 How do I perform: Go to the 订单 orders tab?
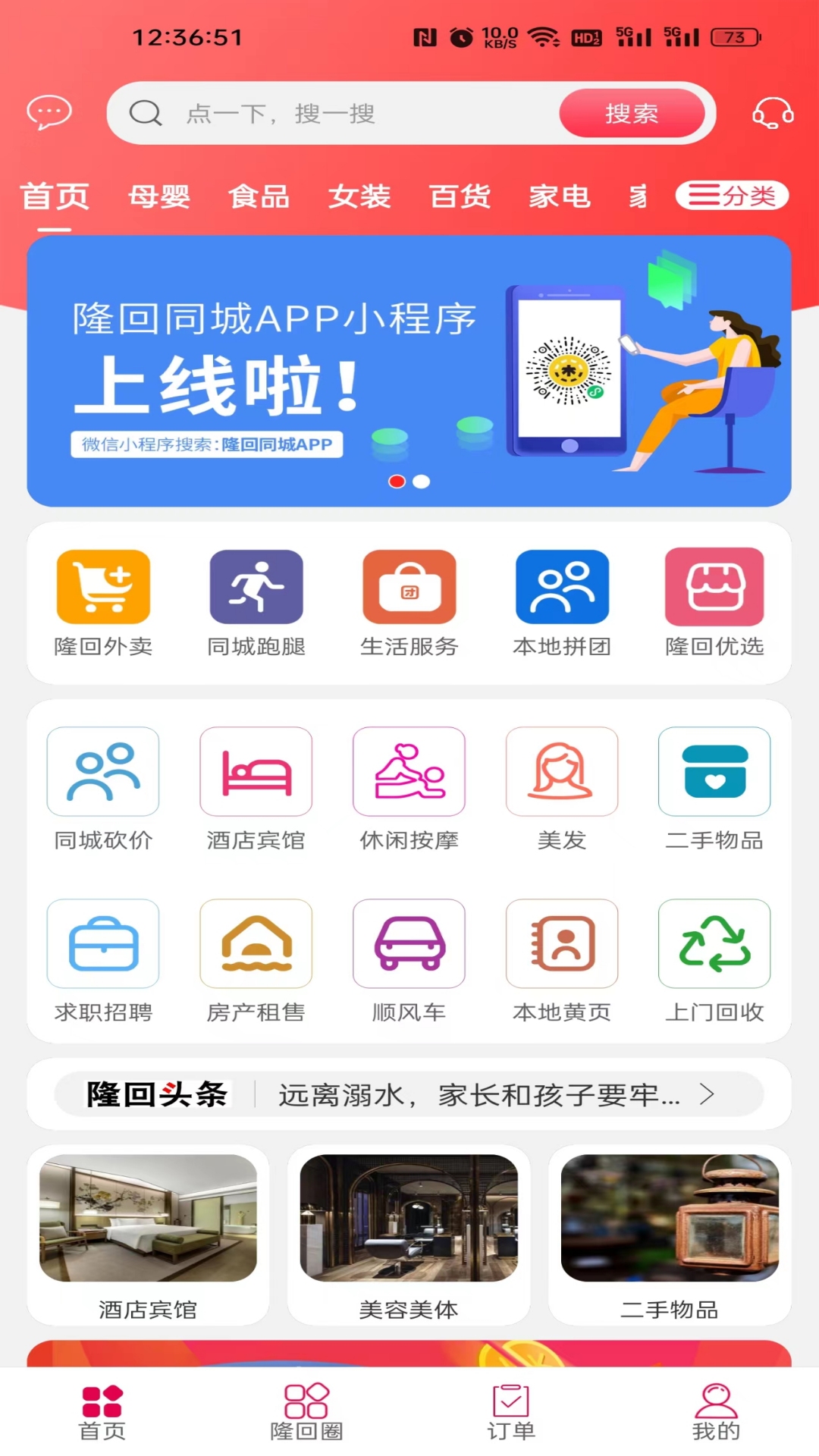tap(511, 1410)
